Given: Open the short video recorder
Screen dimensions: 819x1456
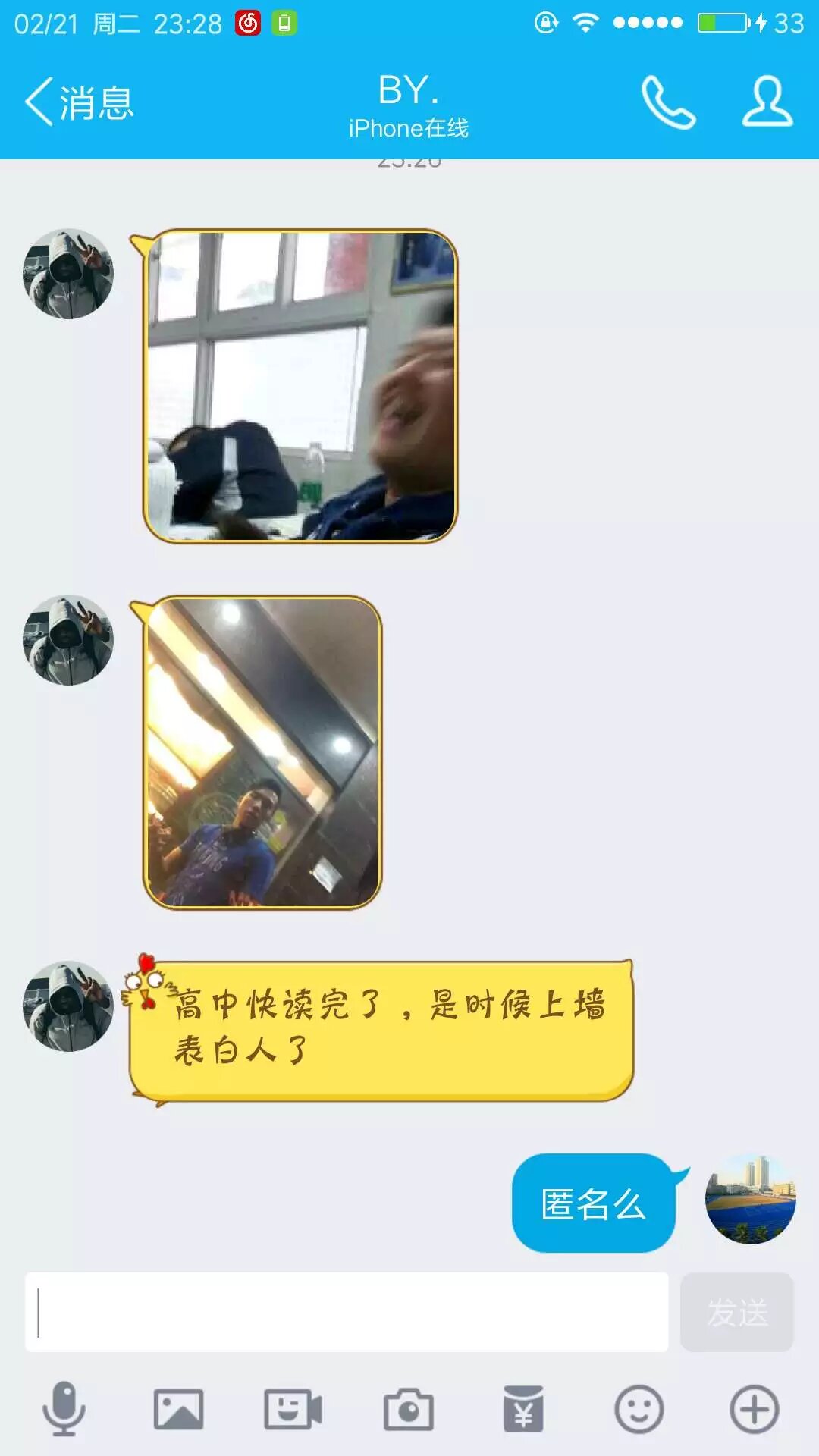Looking at the screenshot, I should (x=293, y=1409).
